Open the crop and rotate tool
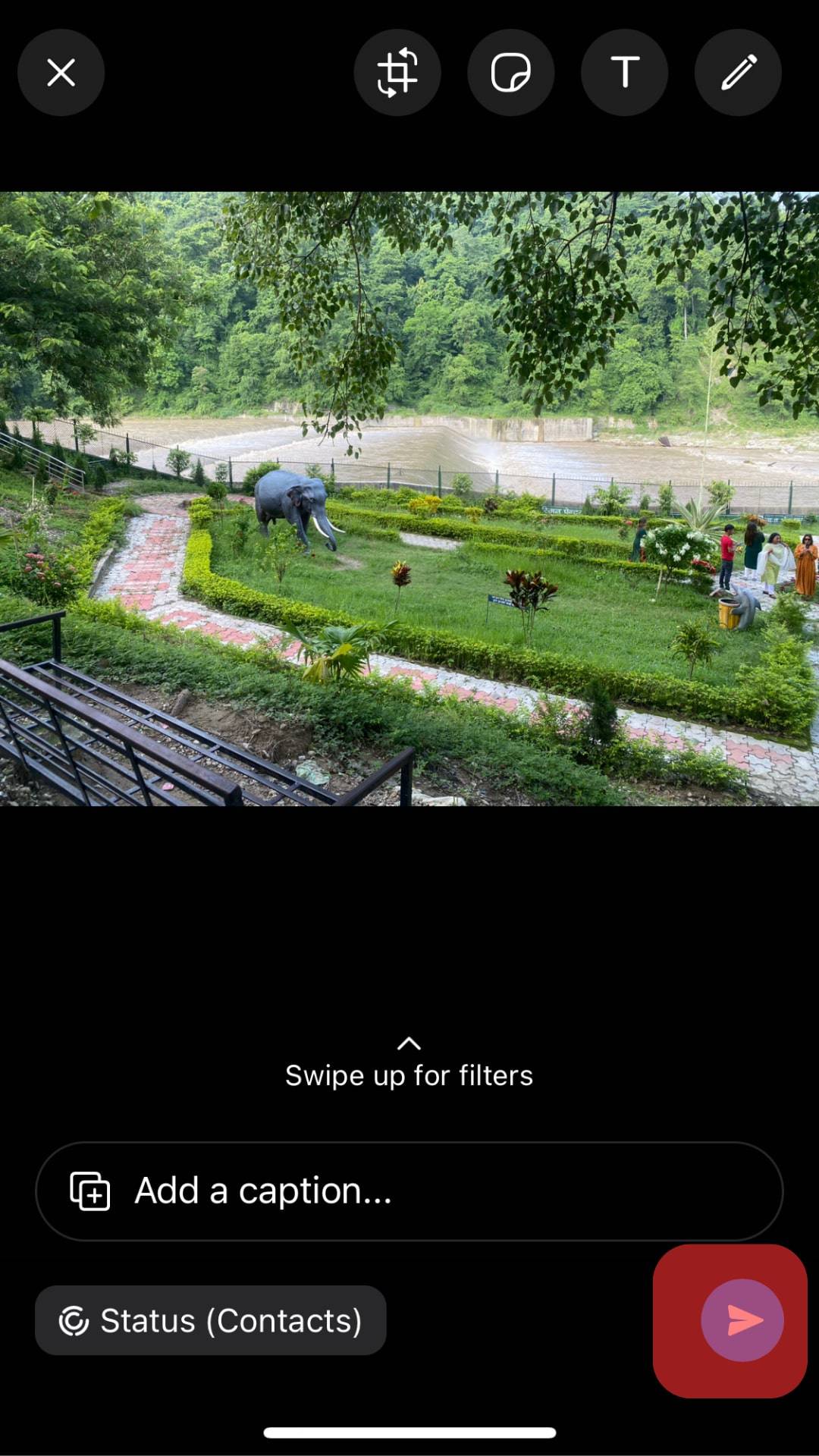 pyautogui.click(x=397, y=73)
